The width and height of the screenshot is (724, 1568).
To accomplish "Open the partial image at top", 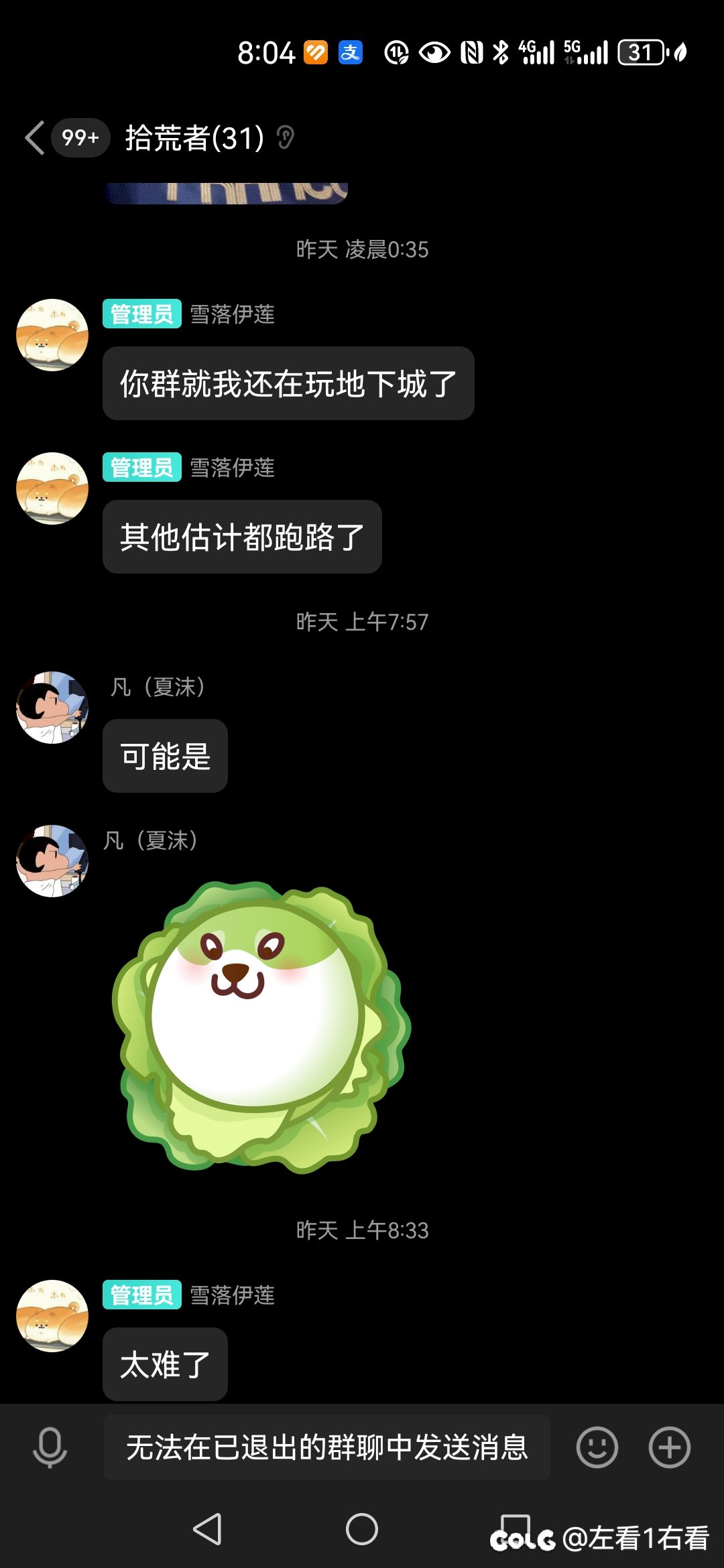I will coord(227,193).
